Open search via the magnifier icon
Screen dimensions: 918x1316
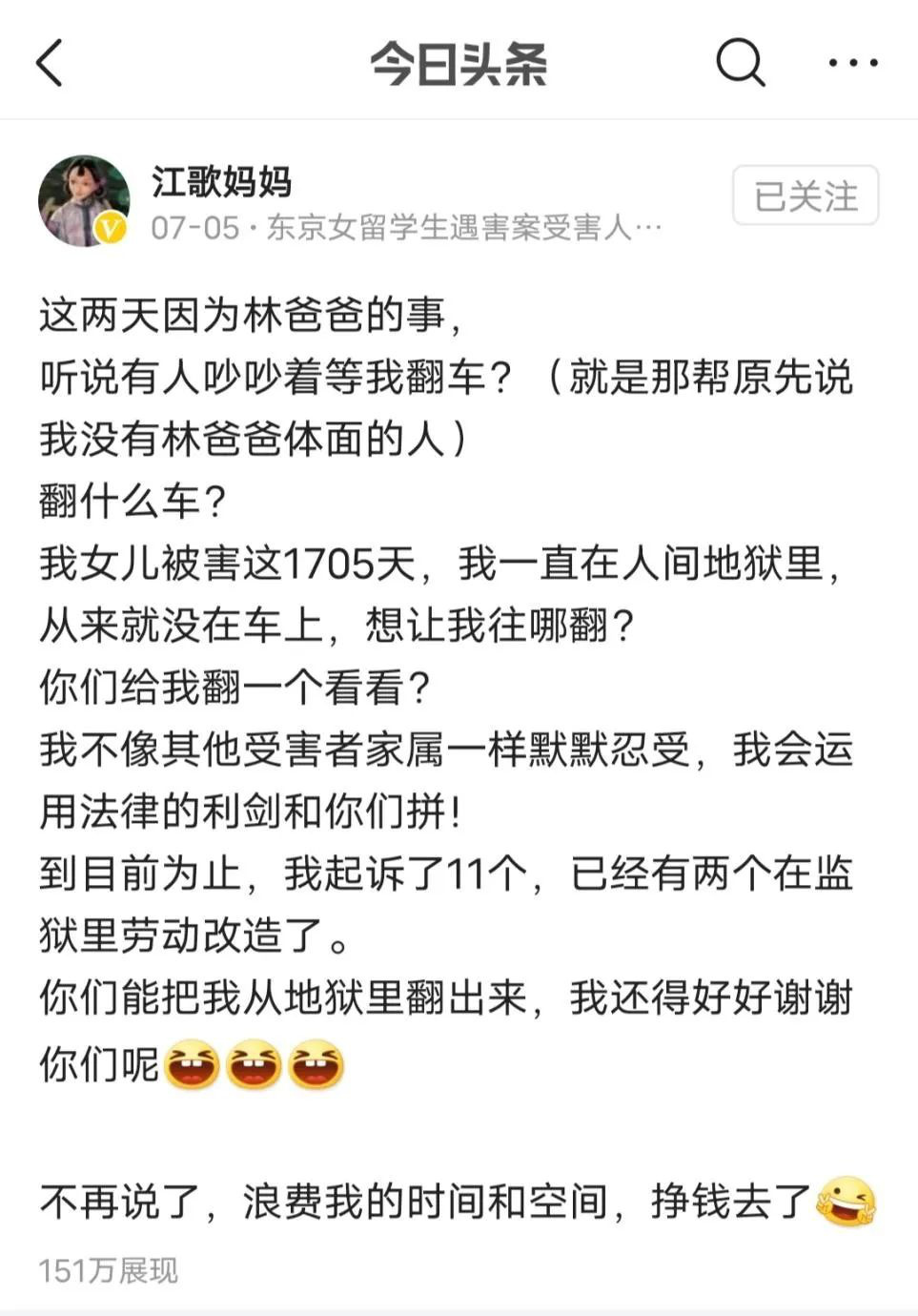740,63
